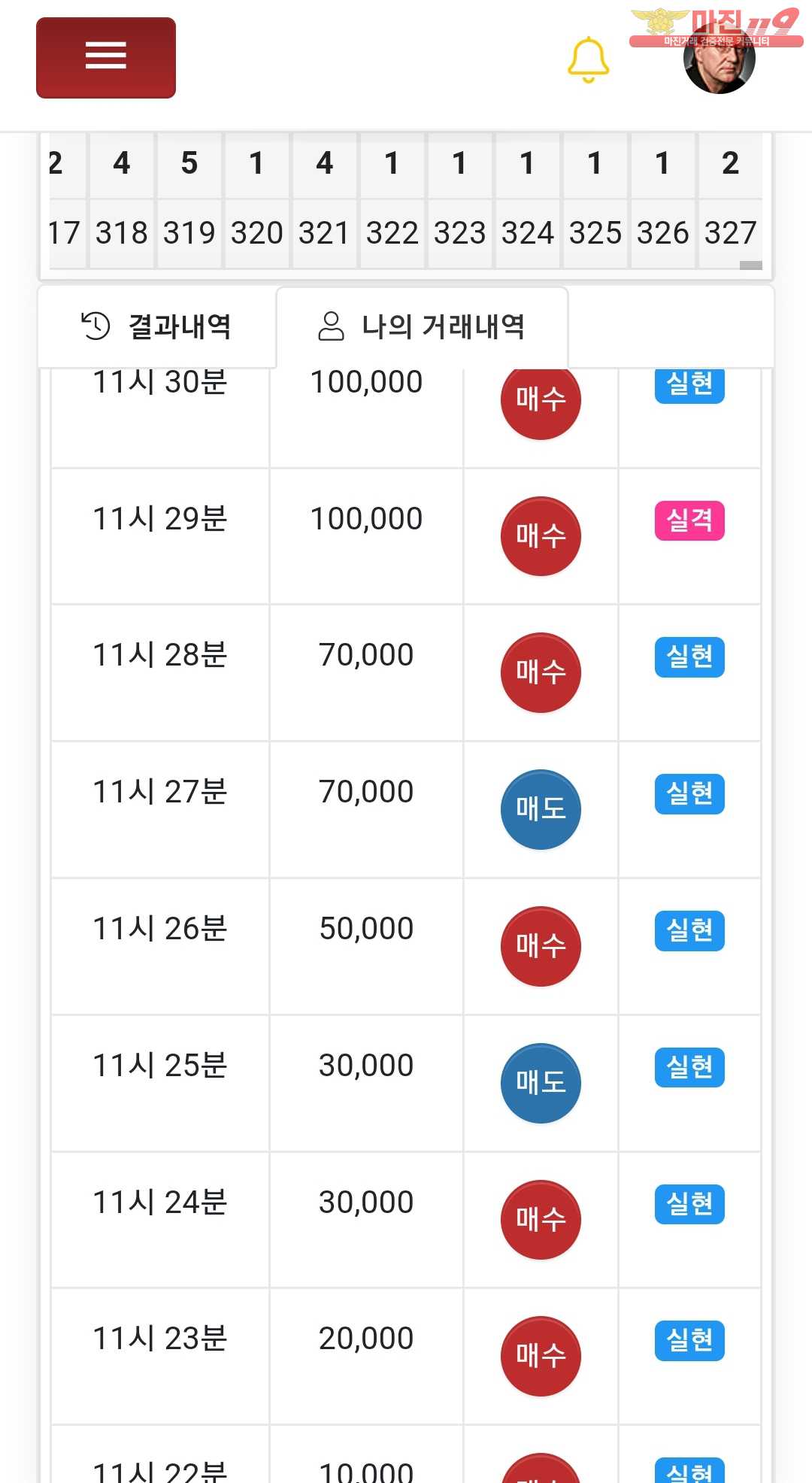
Task: Open the notifications bell
Action: click(588, 59)
